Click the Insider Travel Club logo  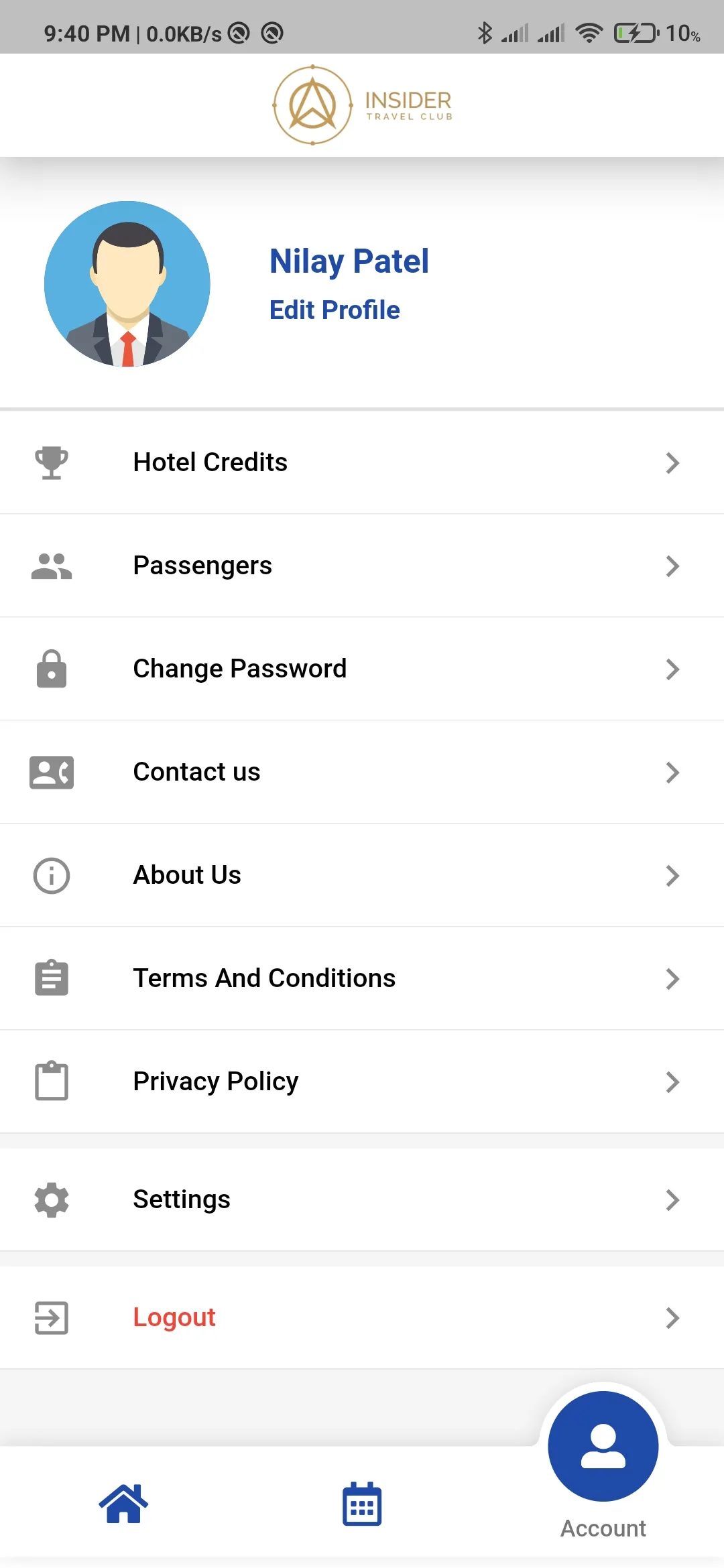pyautogui.click(x=362, y=104)
